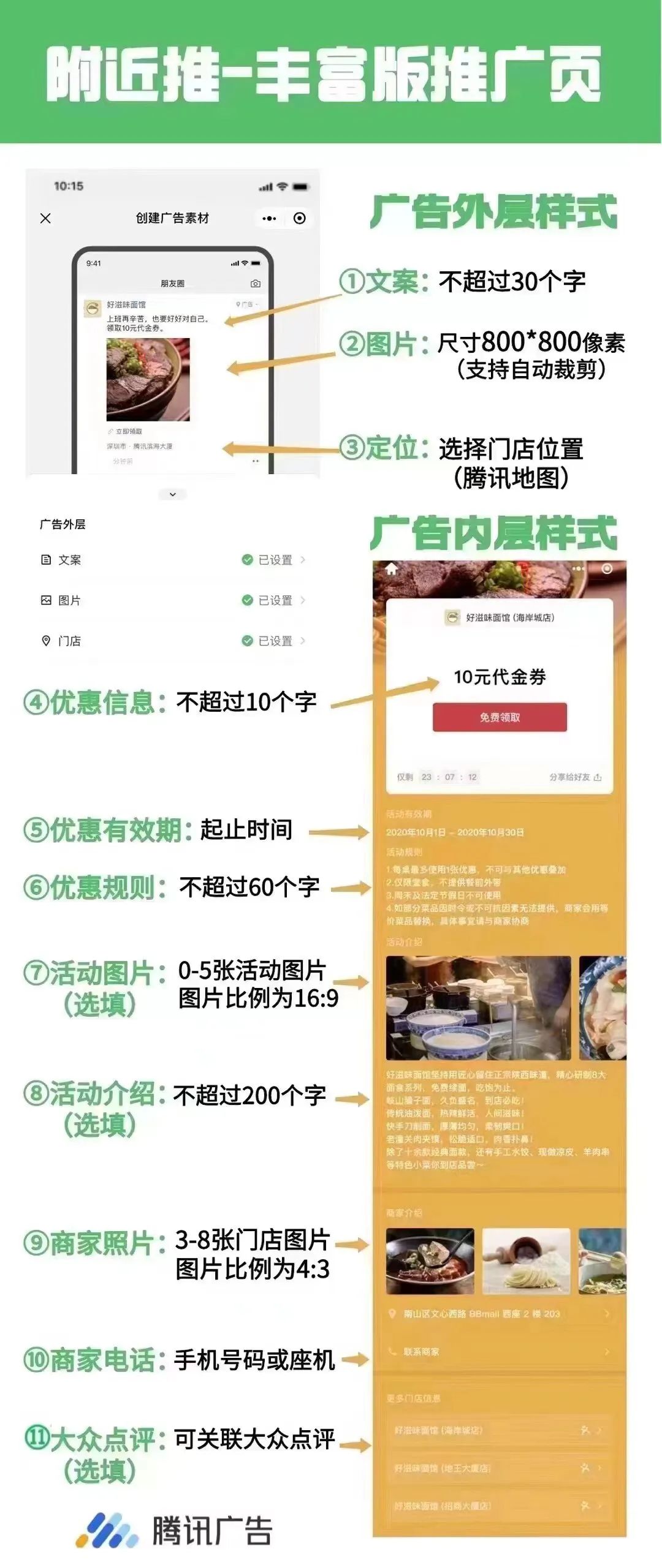
Task: Open the chevron next to the store address
Action: pos(606,1314)
